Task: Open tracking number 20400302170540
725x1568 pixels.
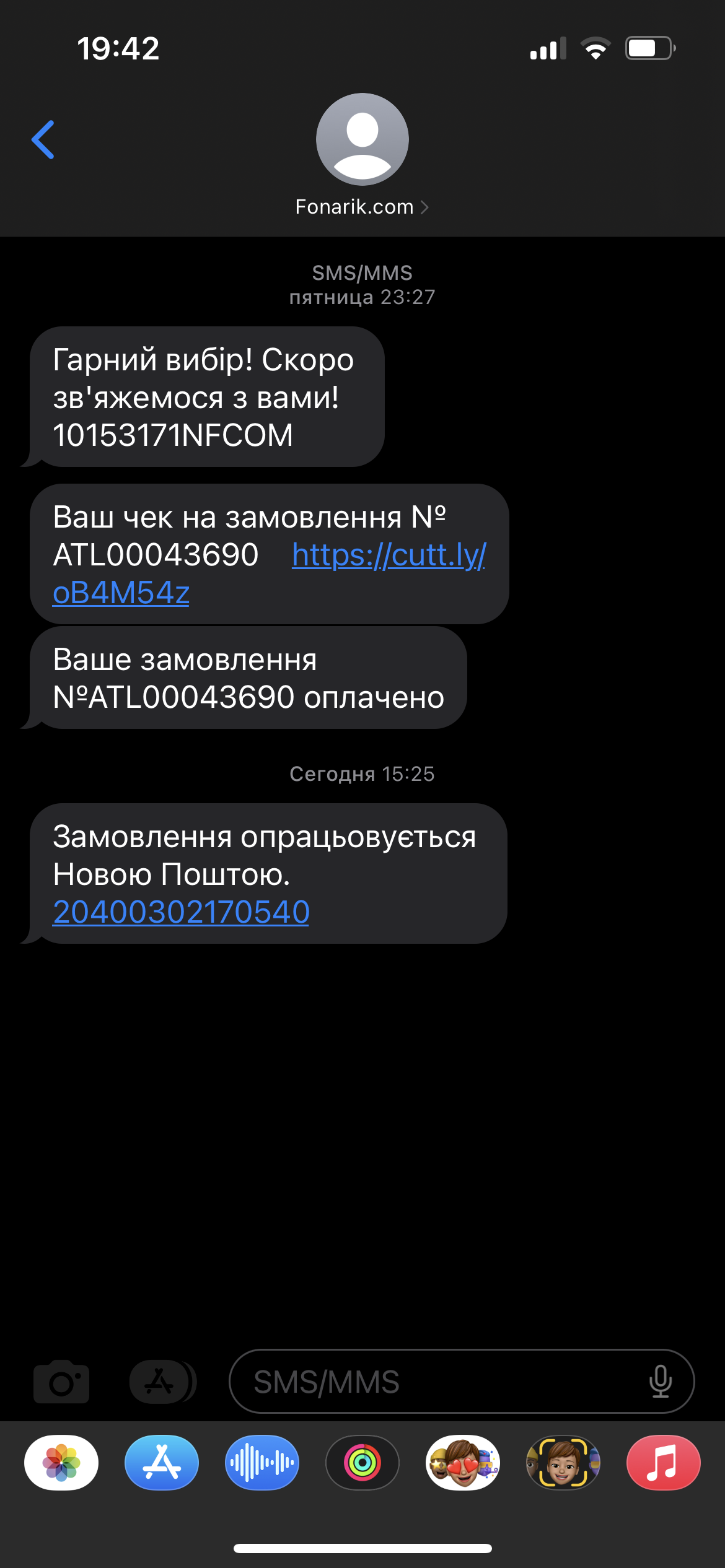Action: tap(181, 912)
